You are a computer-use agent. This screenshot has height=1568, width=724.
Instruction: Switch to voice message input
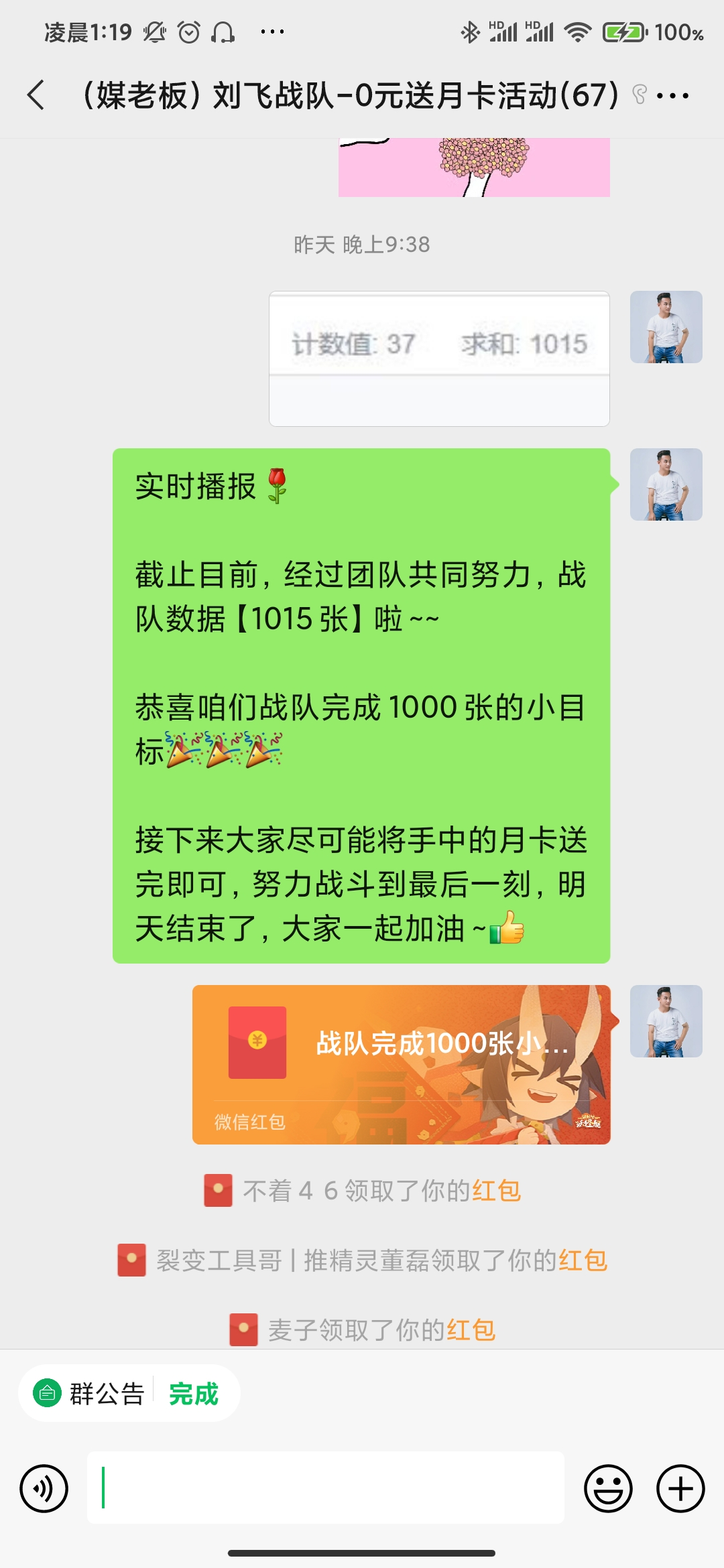[x=44, y=1489]
